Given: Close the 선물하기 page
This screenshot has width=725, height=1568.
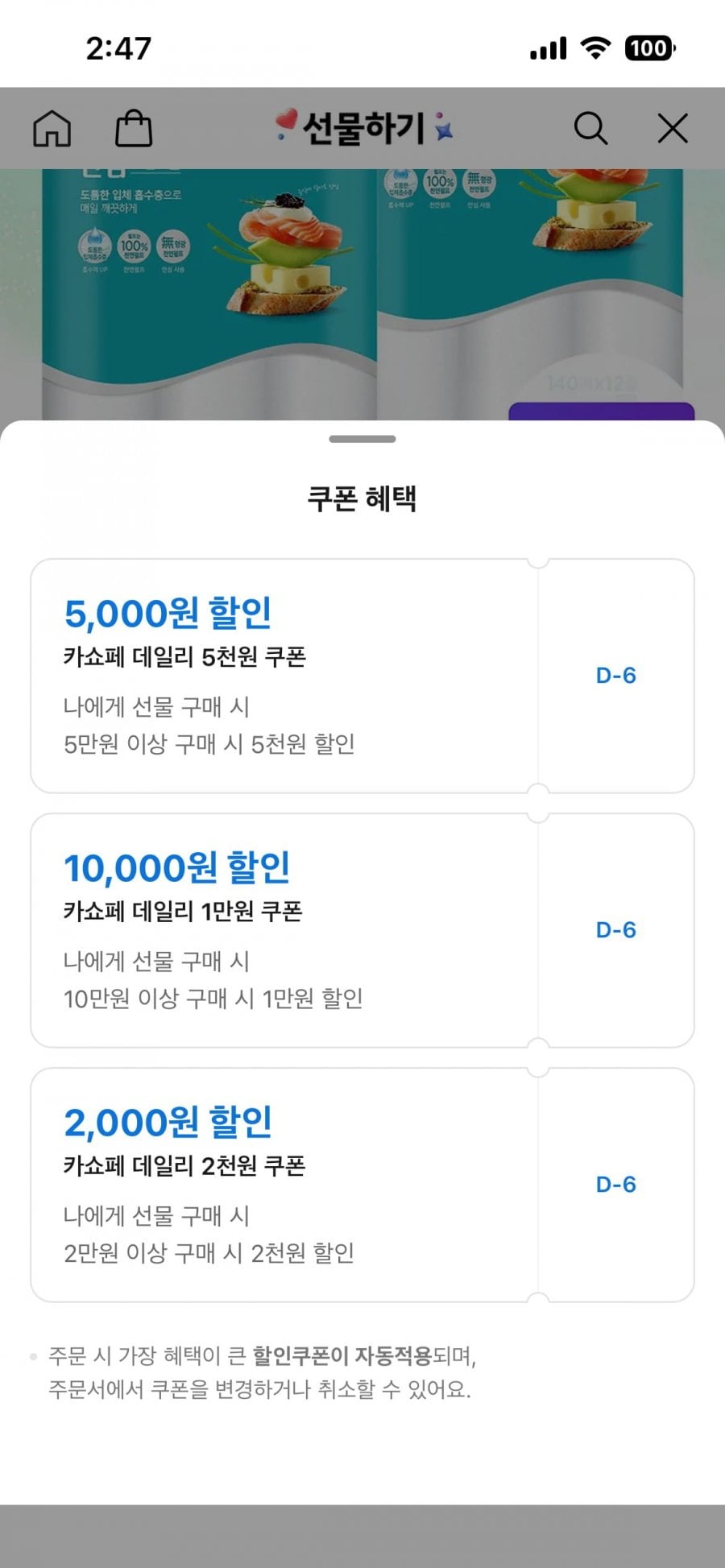Looking at the screenshot, I should [x=673, y=129].
